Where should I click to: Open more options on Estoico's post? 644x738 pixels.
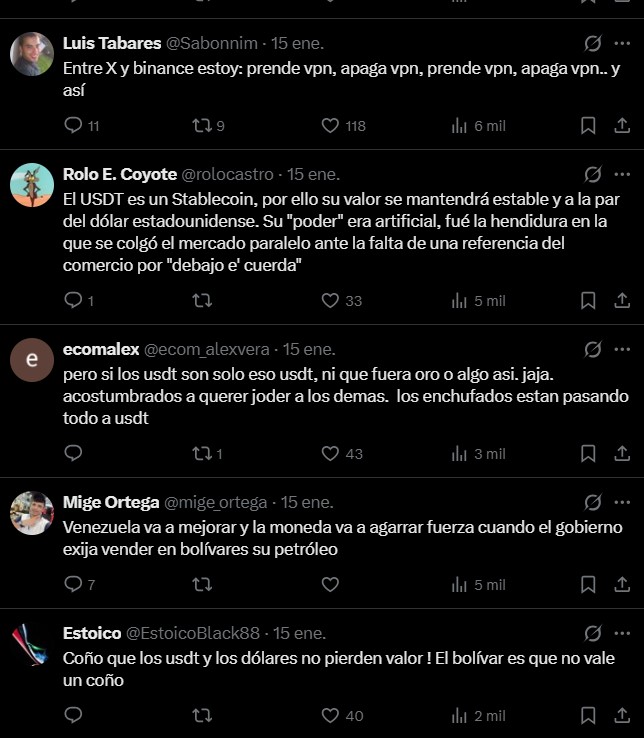[622, 633]
